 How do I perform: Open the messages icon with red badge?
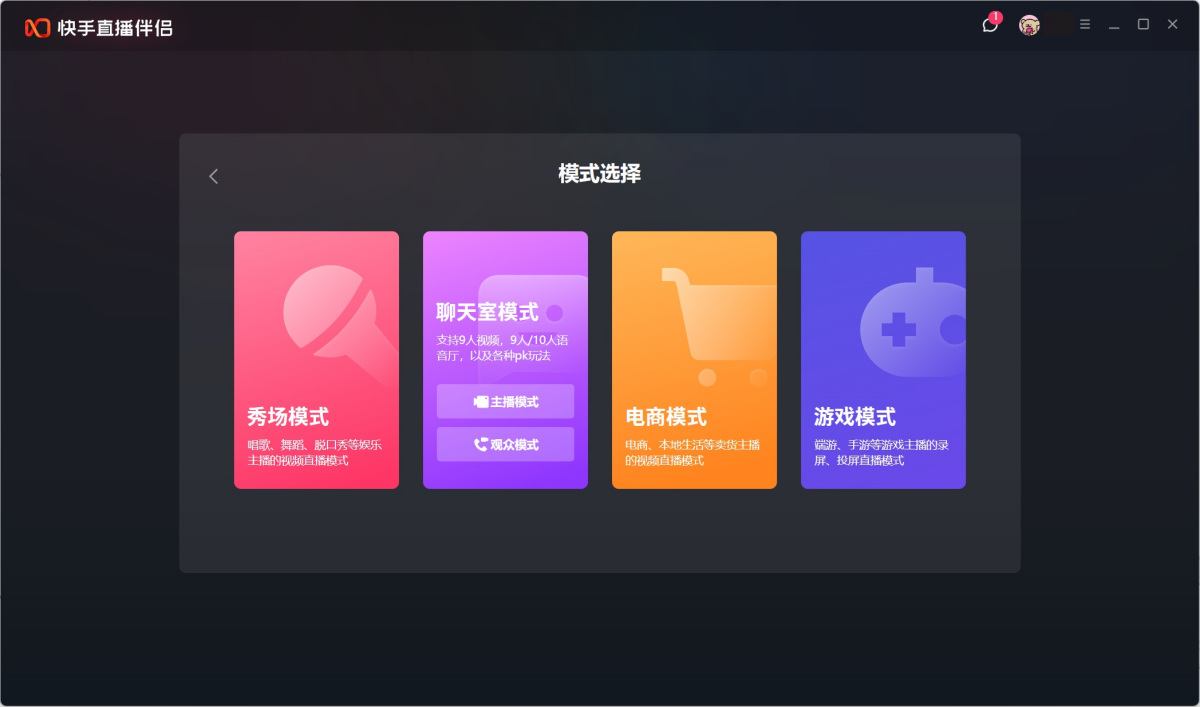click(x=990, y=25)
